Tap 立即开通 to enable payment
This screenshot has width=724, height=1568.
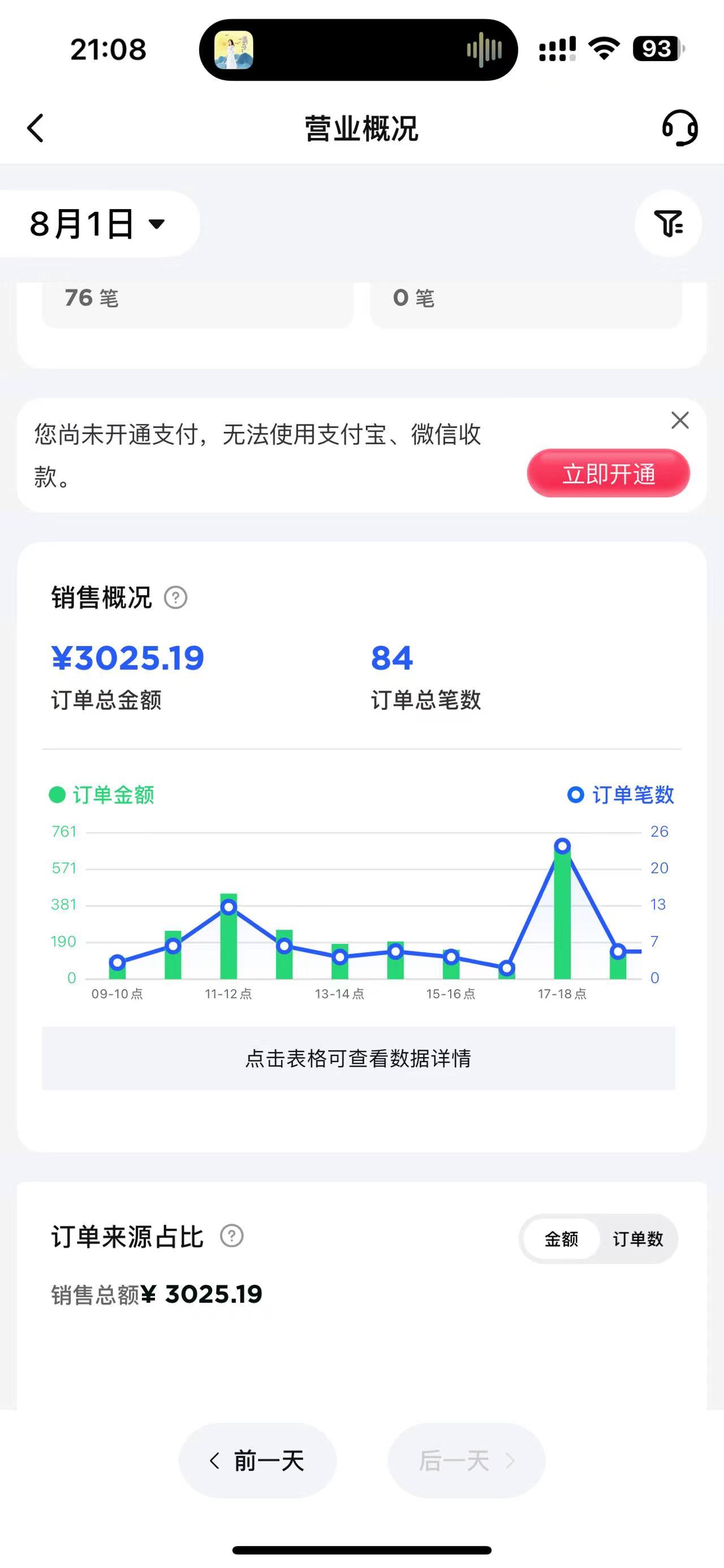tap(607, 474)
